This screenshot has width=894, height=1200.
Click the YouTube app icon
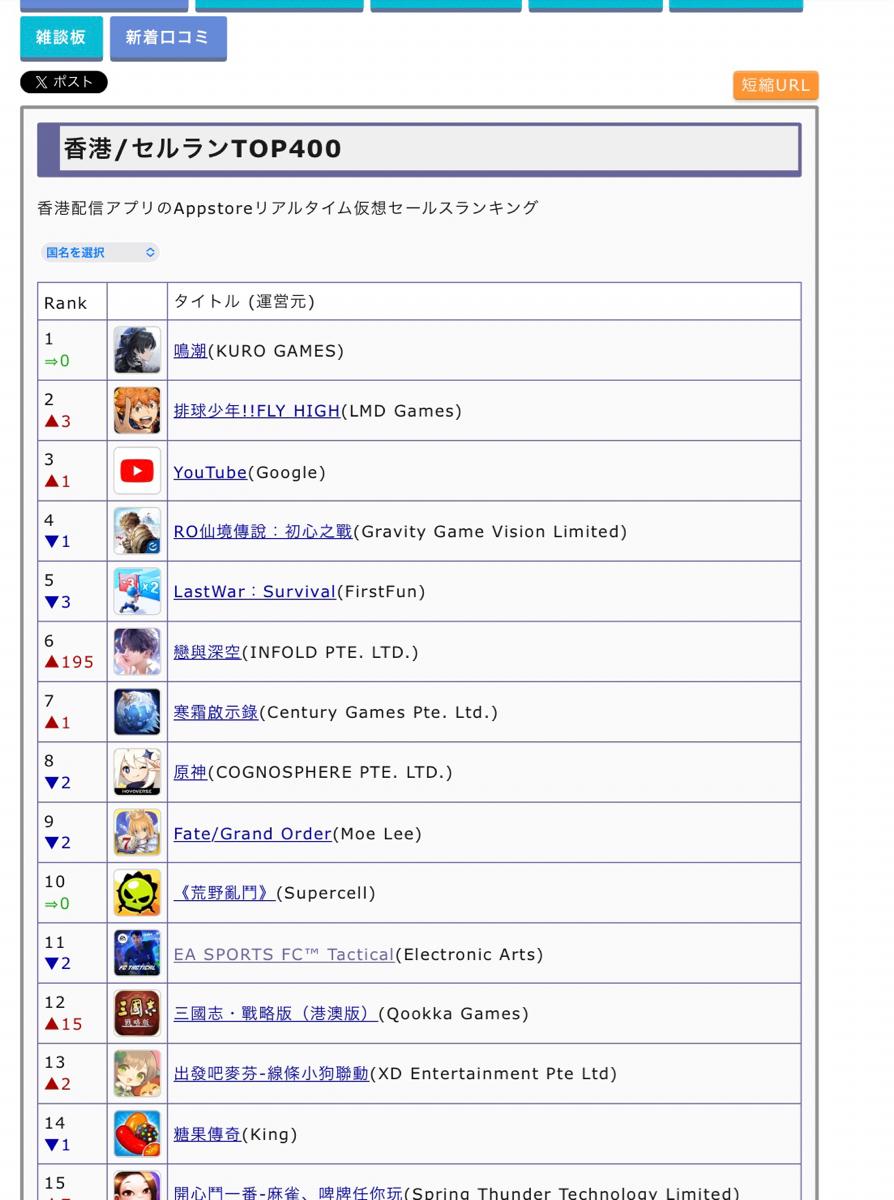pos(136,470)
